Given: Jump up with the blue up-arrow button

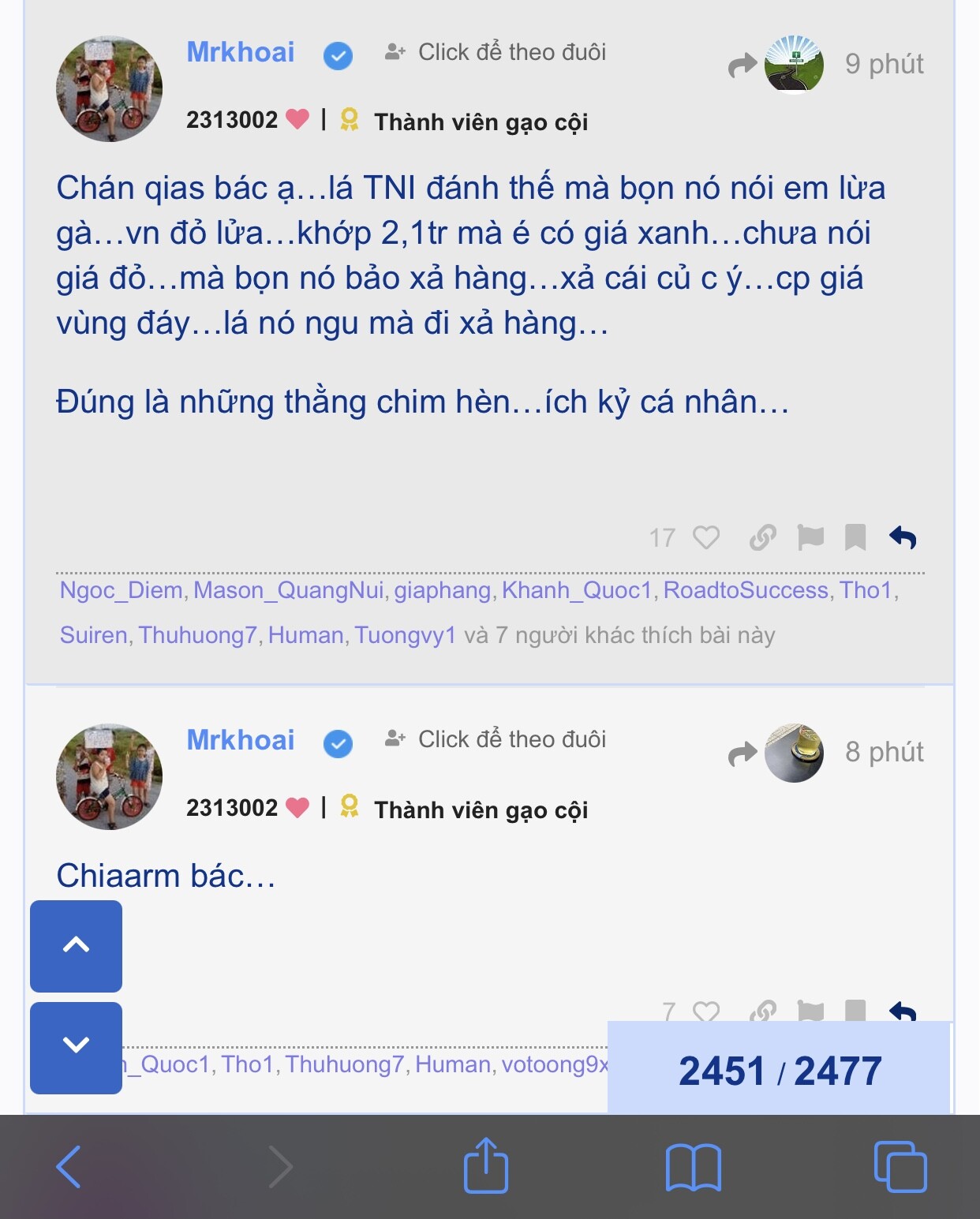Looking at the screenshot, I should pyautogui.click(x=76, y=945).
